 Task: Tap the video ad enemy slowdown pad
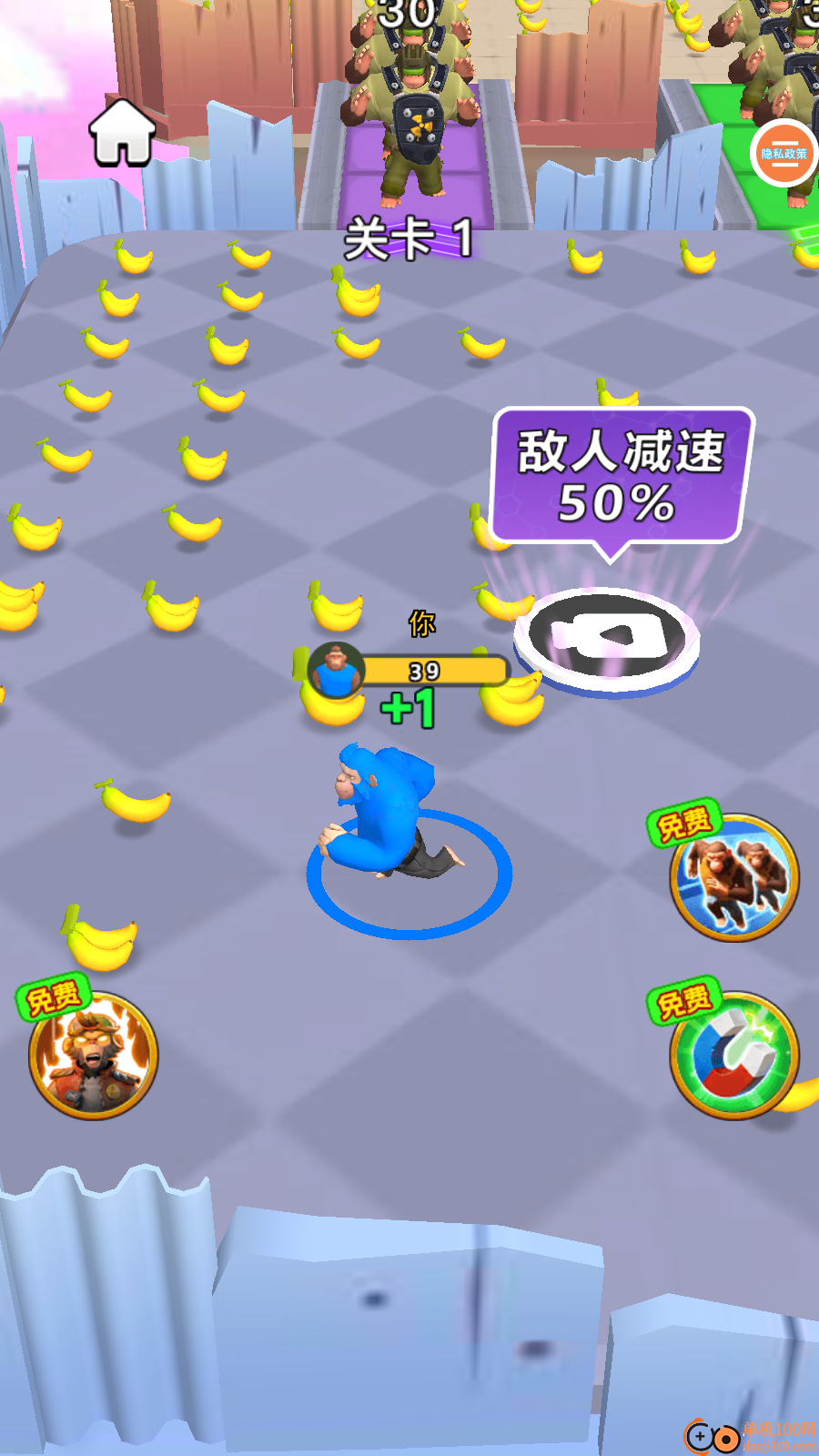607,638
